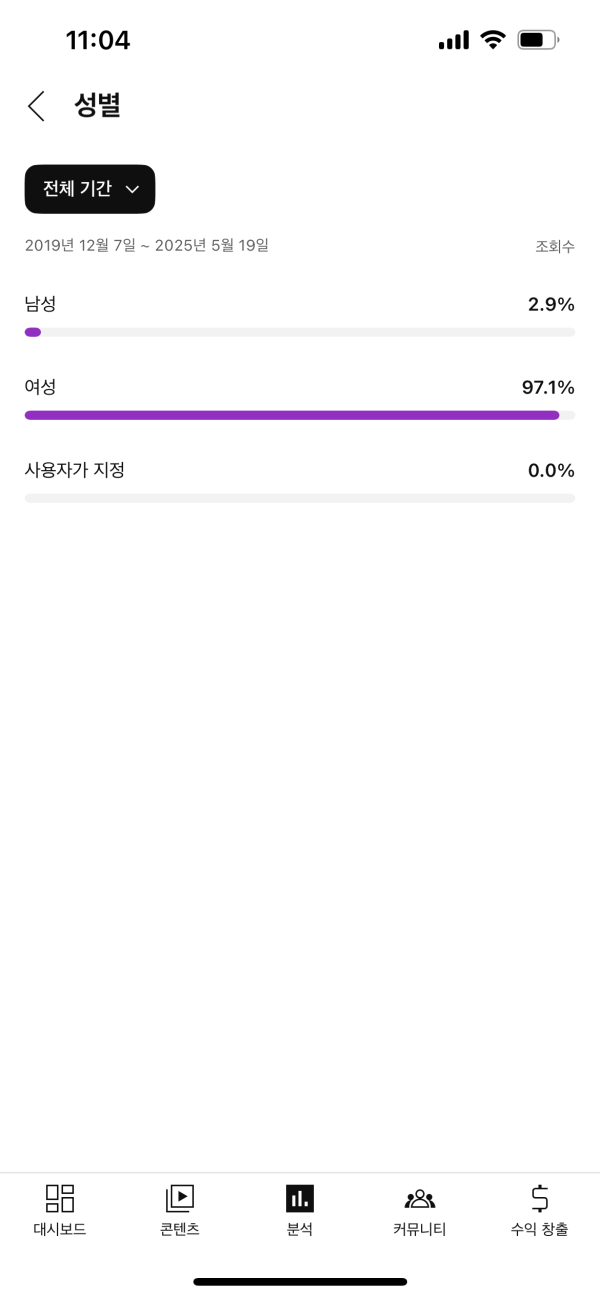Viewport: 600px width, 1298px height.
Task: Open the 전체 기간 period dropdown
Action: point(90,189)
